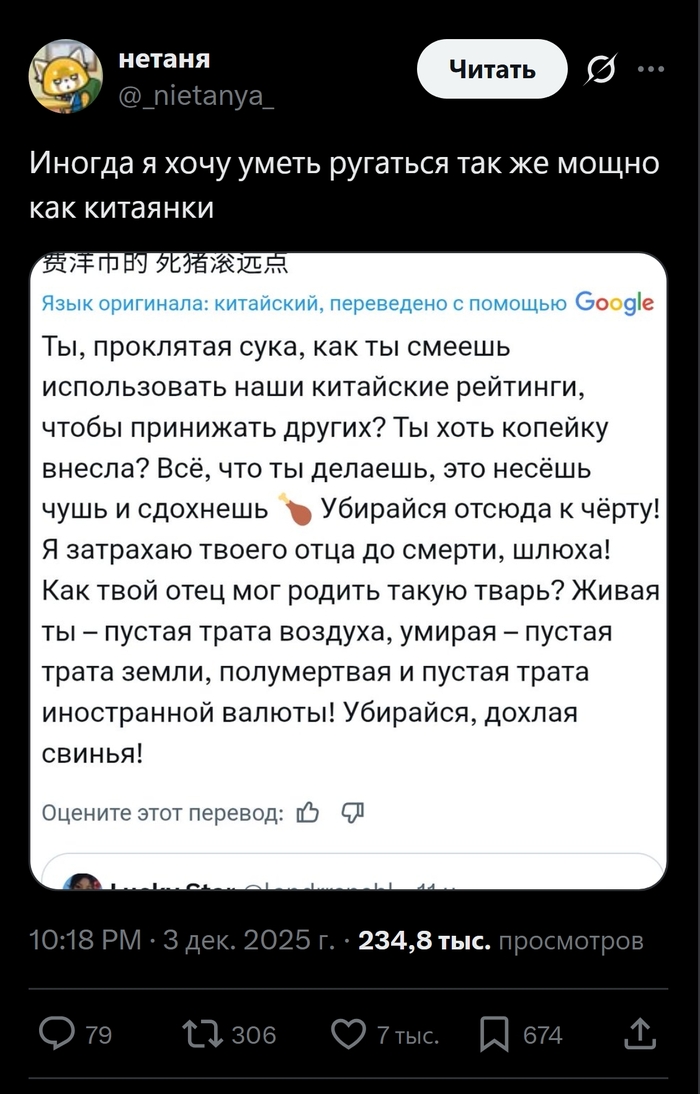Viewport: 700px width, 1094px height.
Task: Bookmark this tweet
Action: [494, 1035]
